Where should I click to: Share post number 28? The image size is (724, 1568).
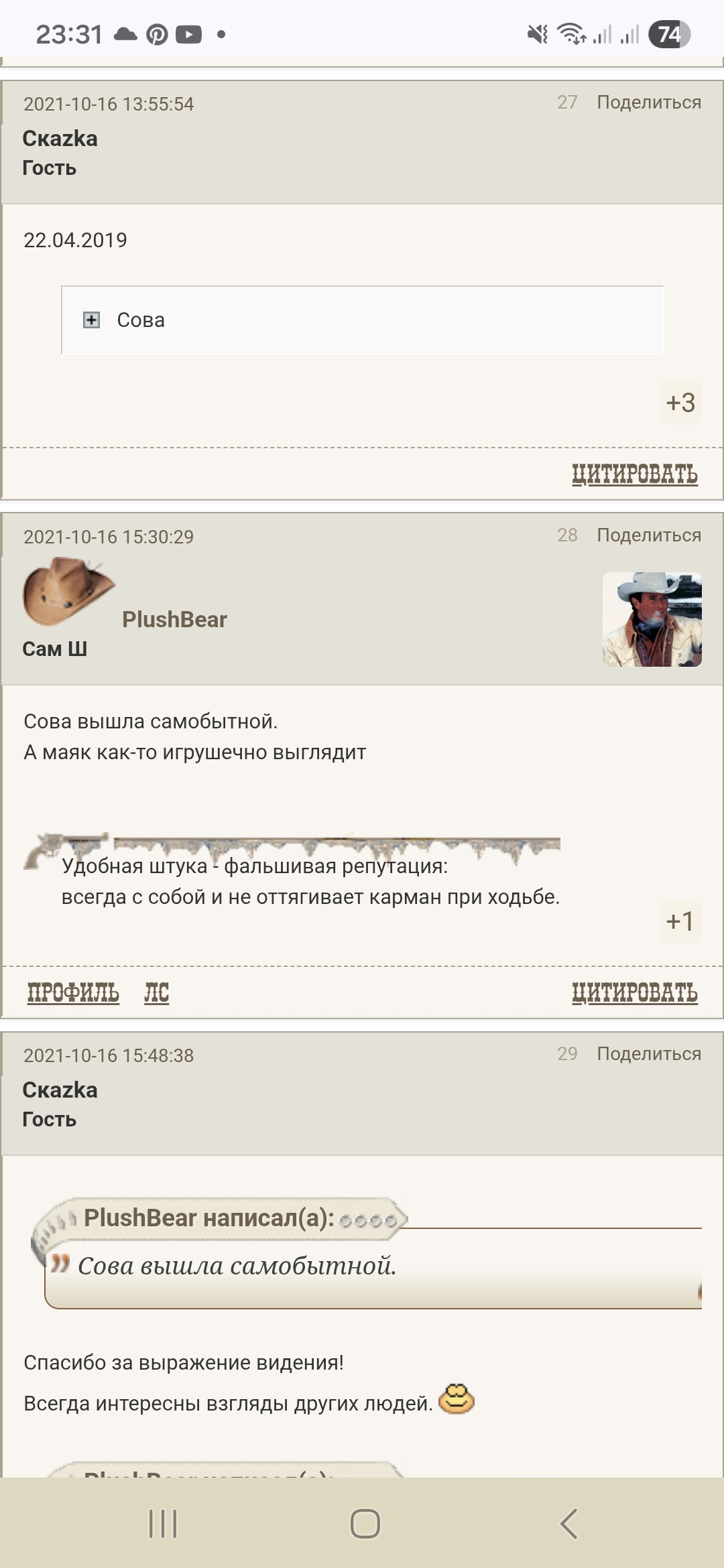click(x=648, y=535)
